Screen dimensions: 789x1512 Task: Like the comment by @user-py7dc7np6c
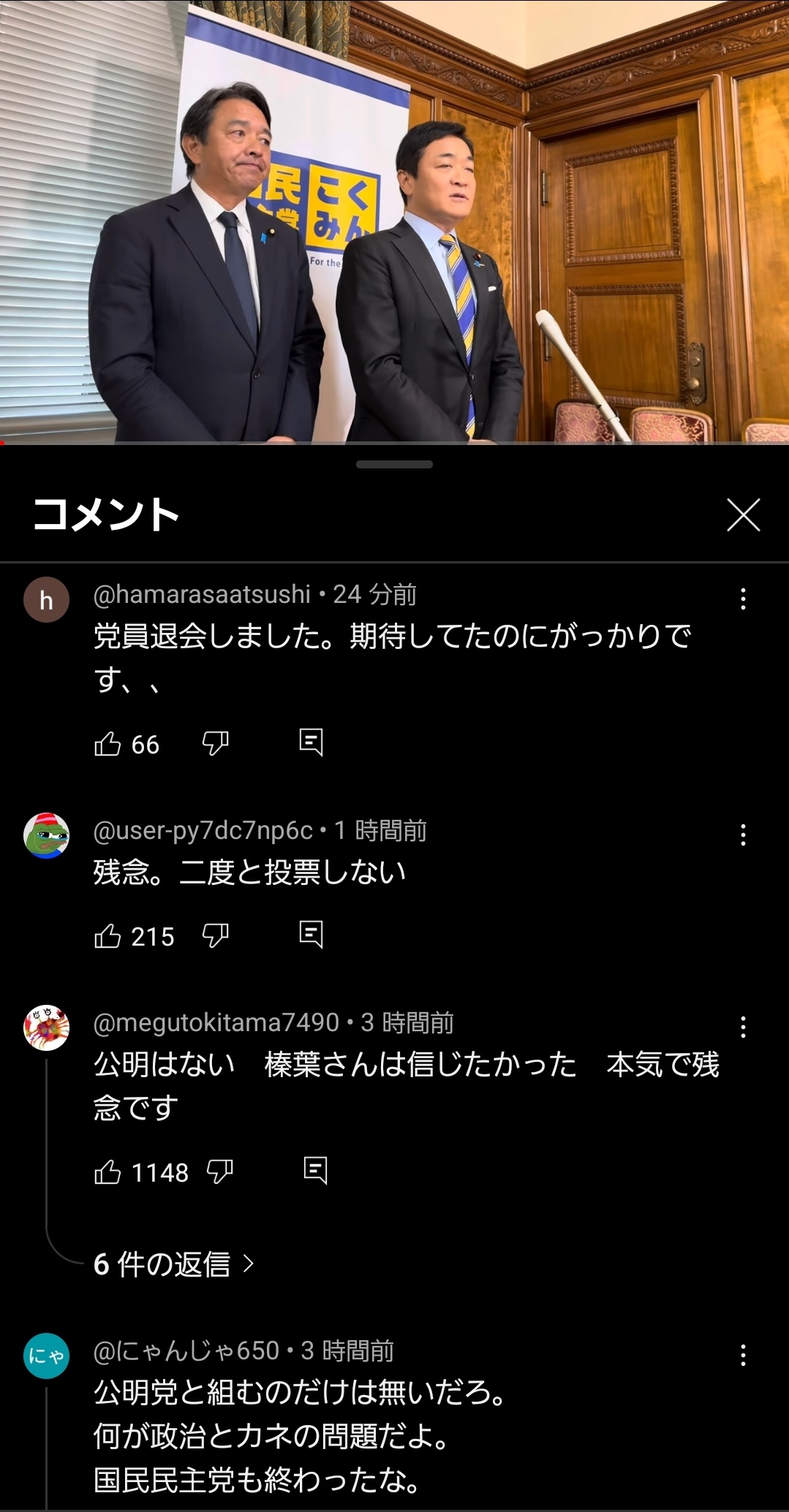tap(107, 936)
